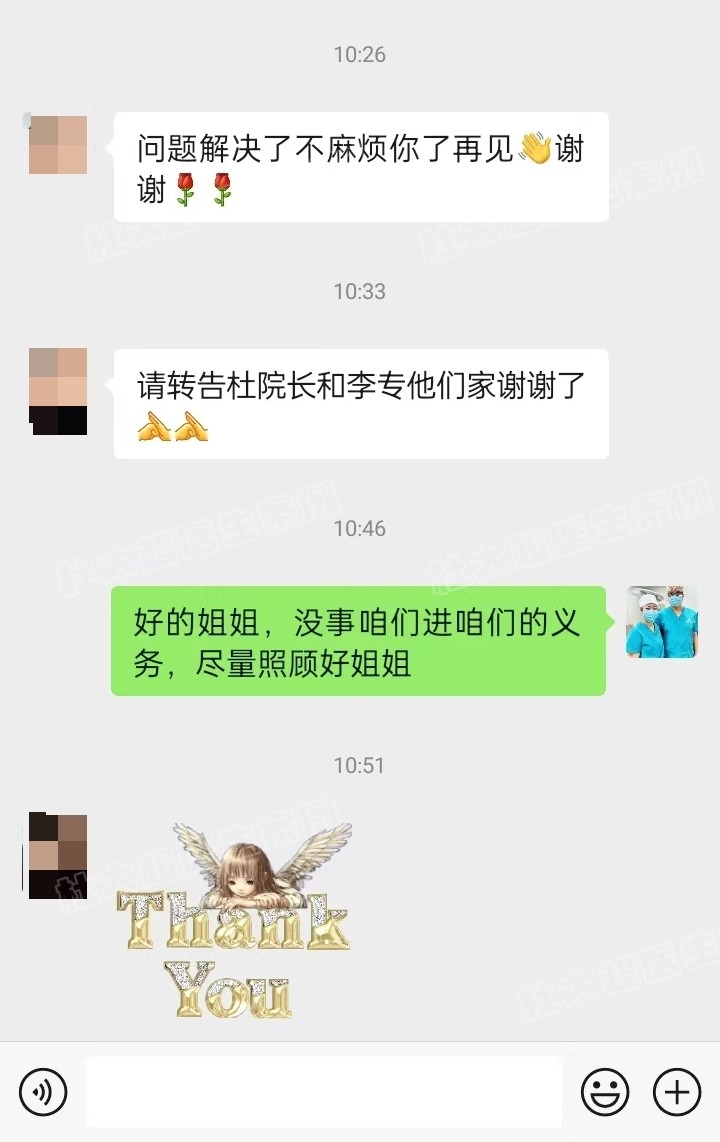Switch to voice message input
Image resolution: width=720 pixels, height=1142 pixels.
43,1091
